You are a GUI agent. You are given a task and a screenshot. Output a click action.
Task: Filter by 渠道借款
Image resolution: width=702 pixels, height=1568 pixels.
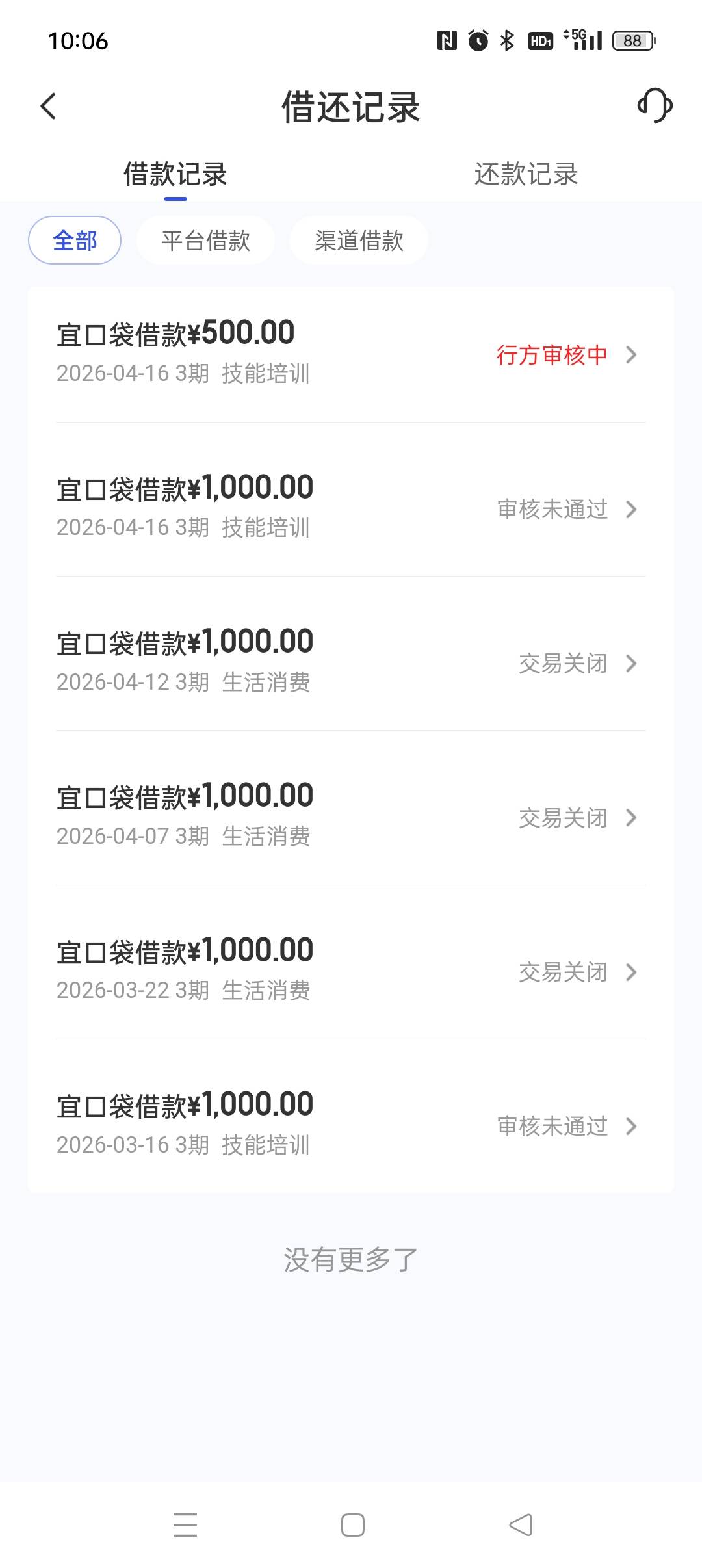click(x=359, y=241)
